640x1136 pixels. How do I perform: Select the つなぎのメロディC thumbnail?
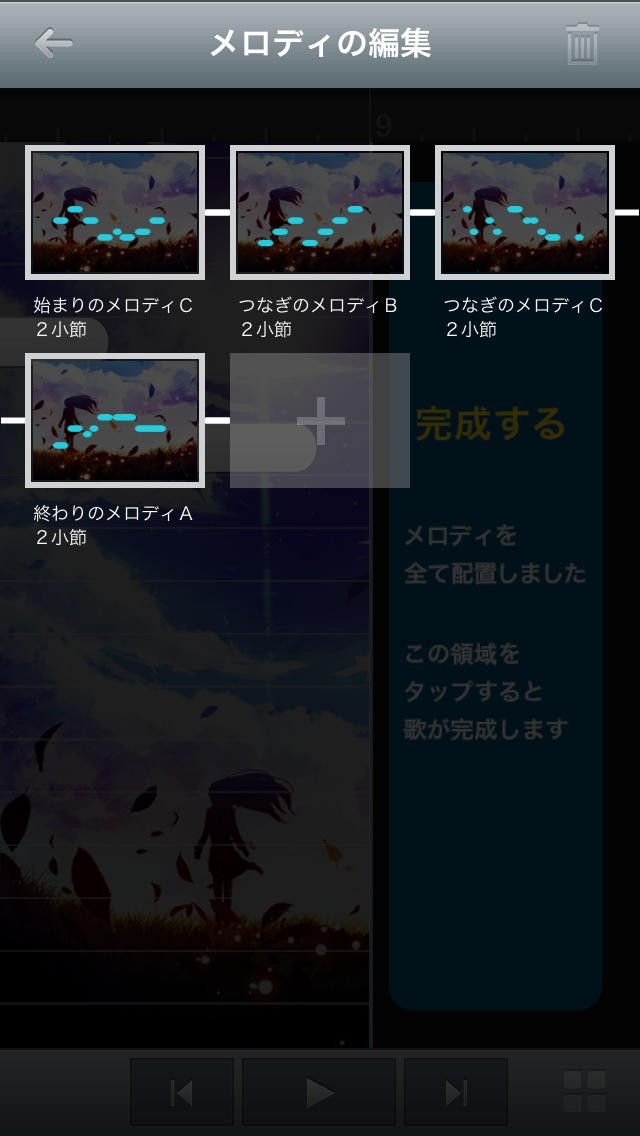525,212
